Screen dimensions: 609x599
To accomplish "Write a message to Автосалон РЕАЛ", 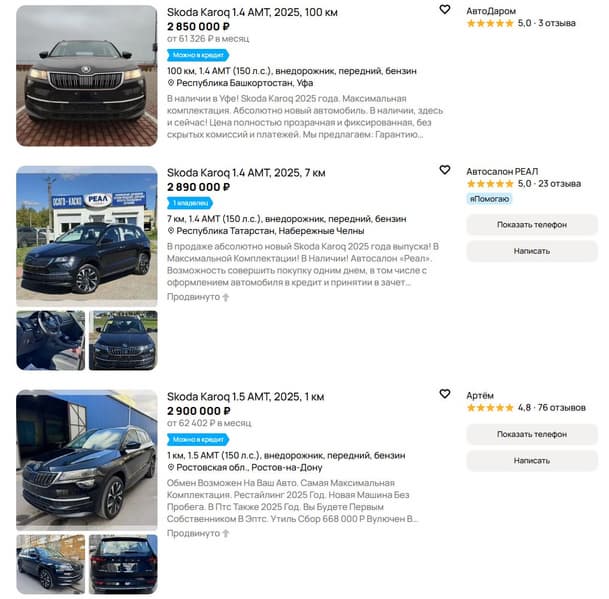I will coord(532,251).
